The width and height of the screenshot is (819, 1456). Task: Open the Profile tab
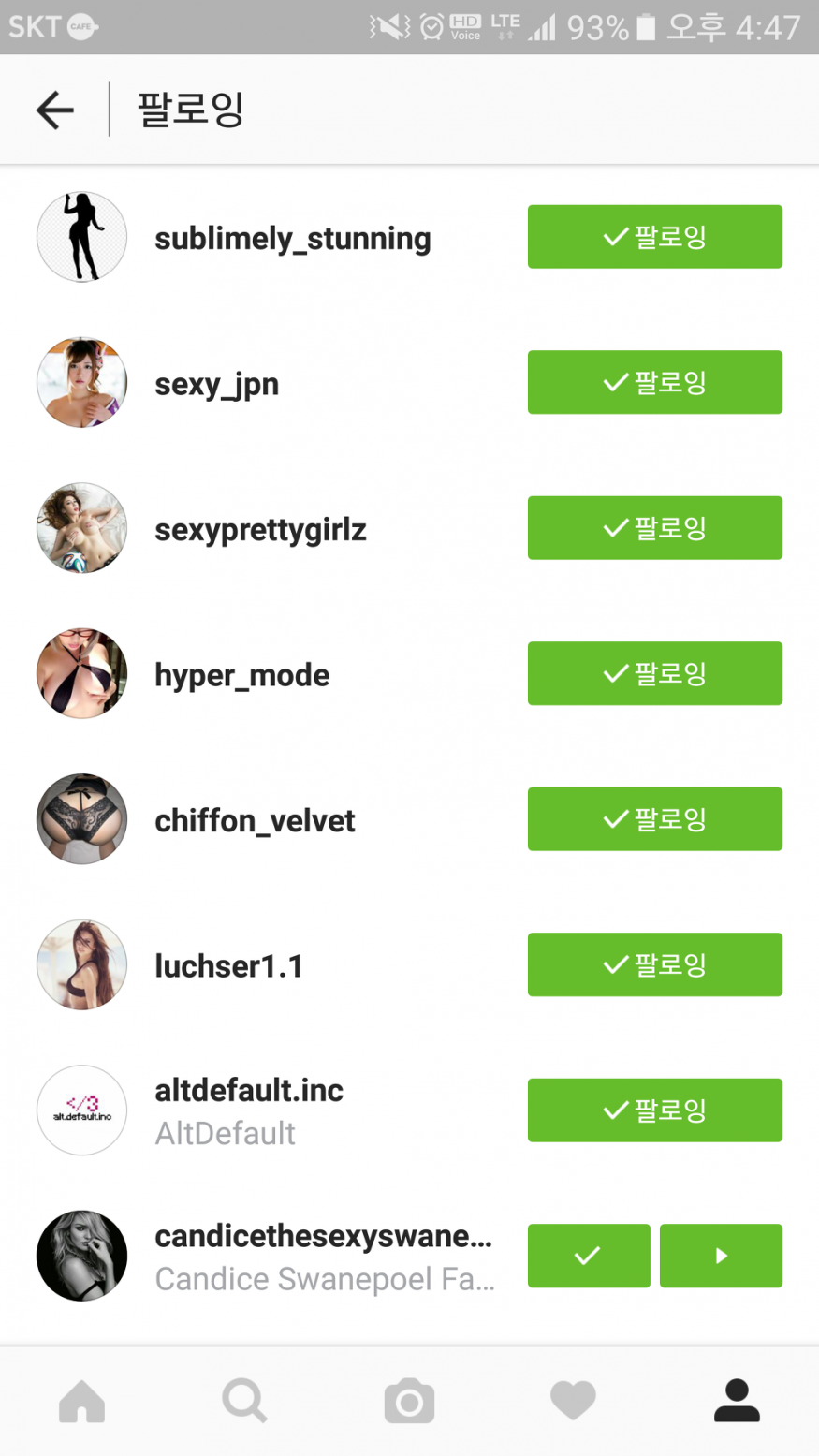(737, 1402)
